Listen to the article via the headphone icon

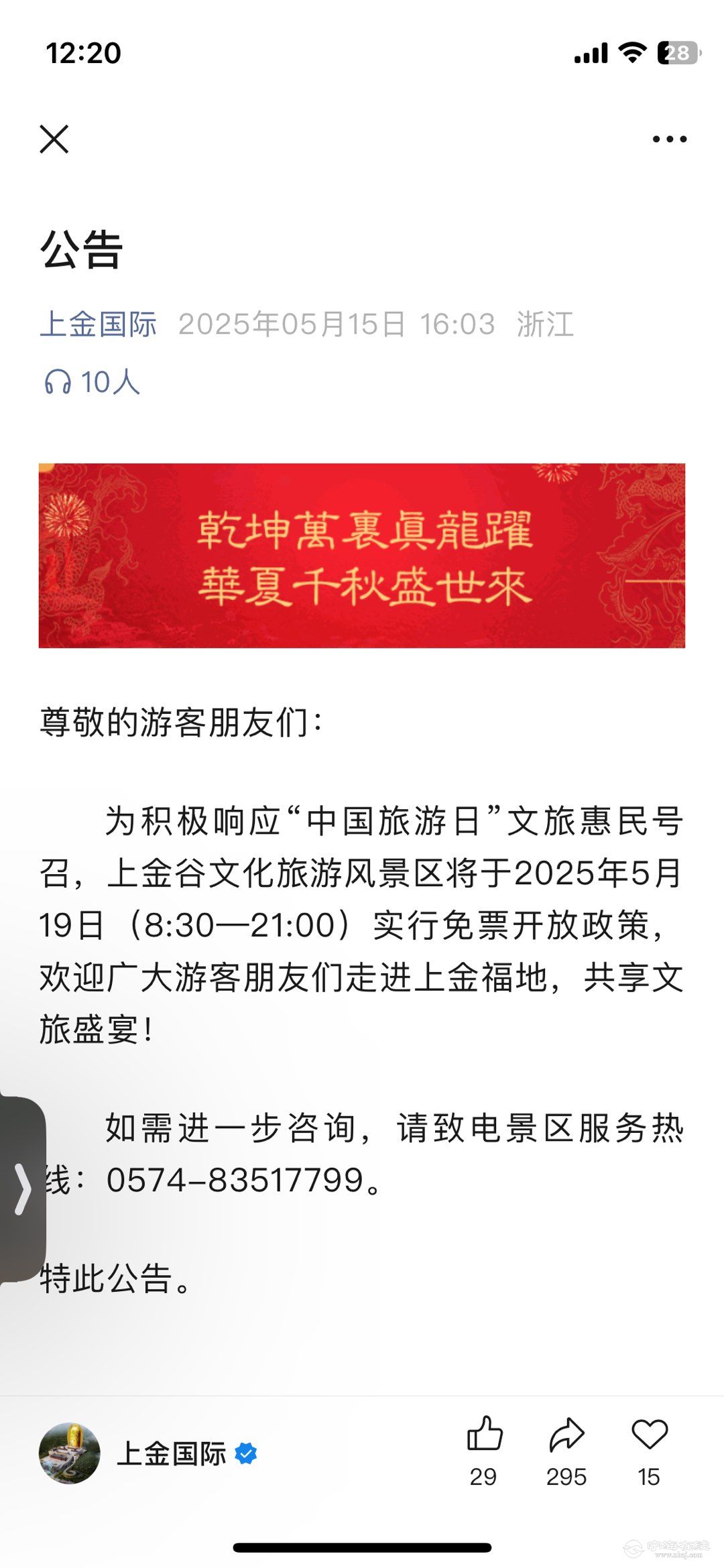point(58,382)
